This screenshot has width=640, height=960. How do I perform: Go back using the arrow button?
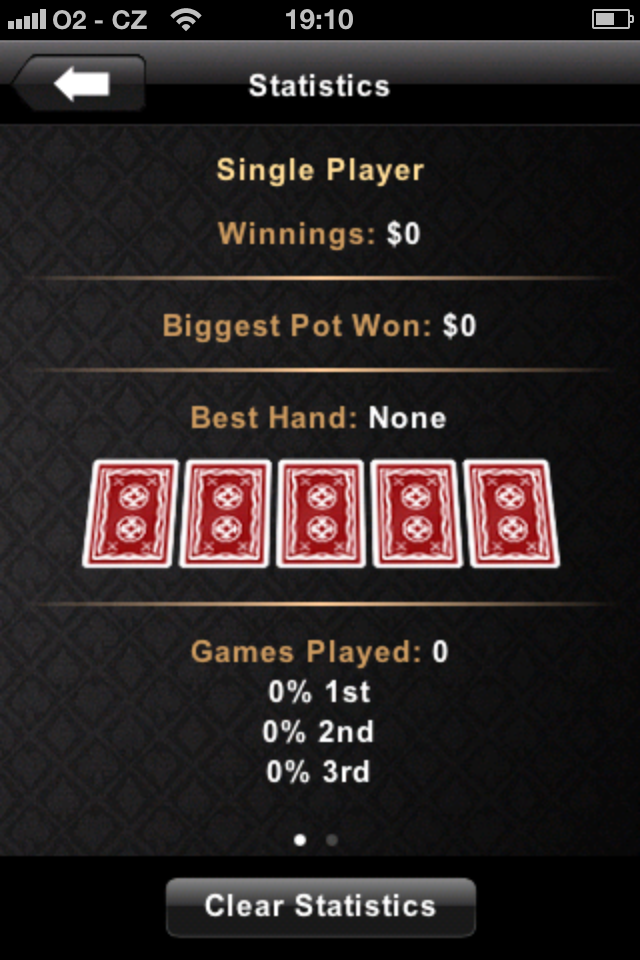point(80,84)
